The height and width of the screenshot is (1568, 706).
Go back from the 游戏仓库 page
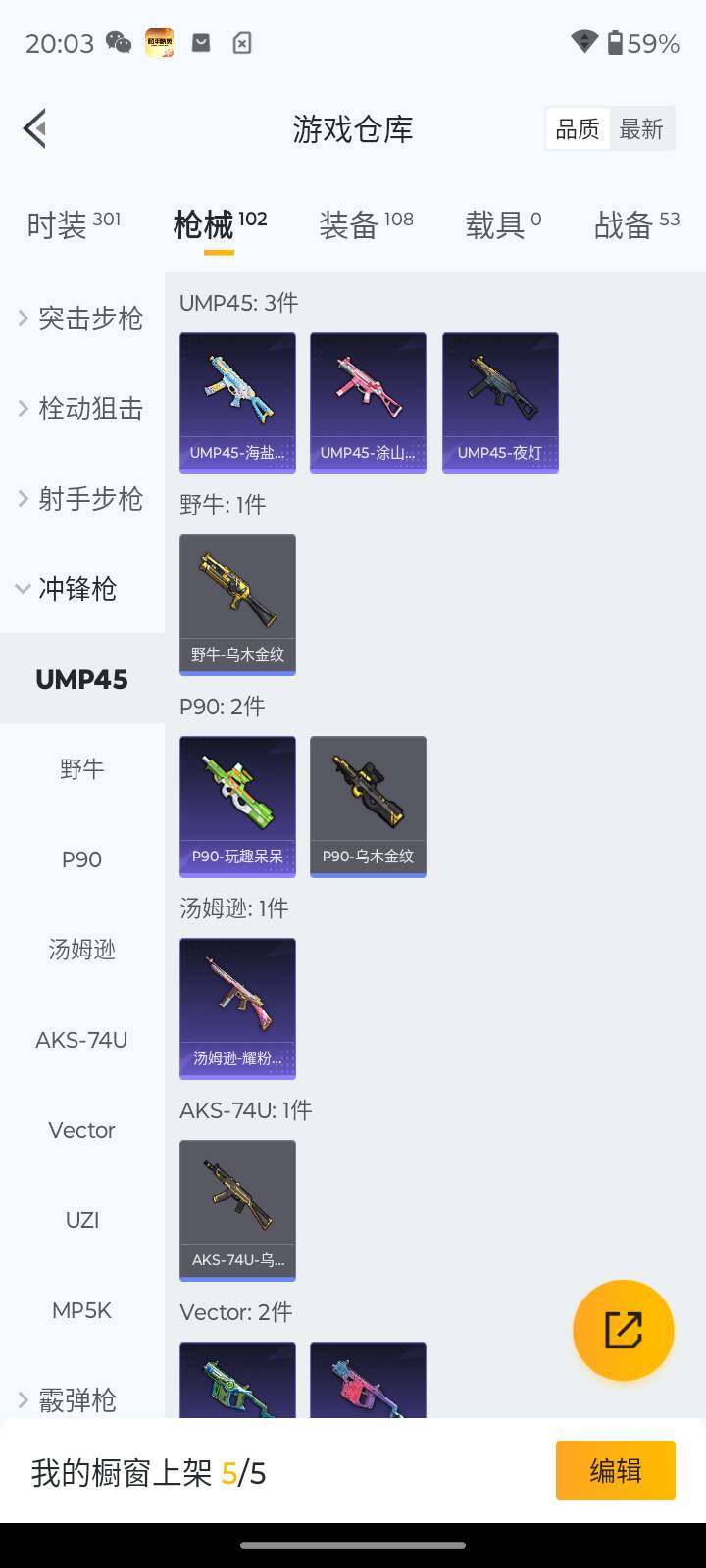pos(35,128)
